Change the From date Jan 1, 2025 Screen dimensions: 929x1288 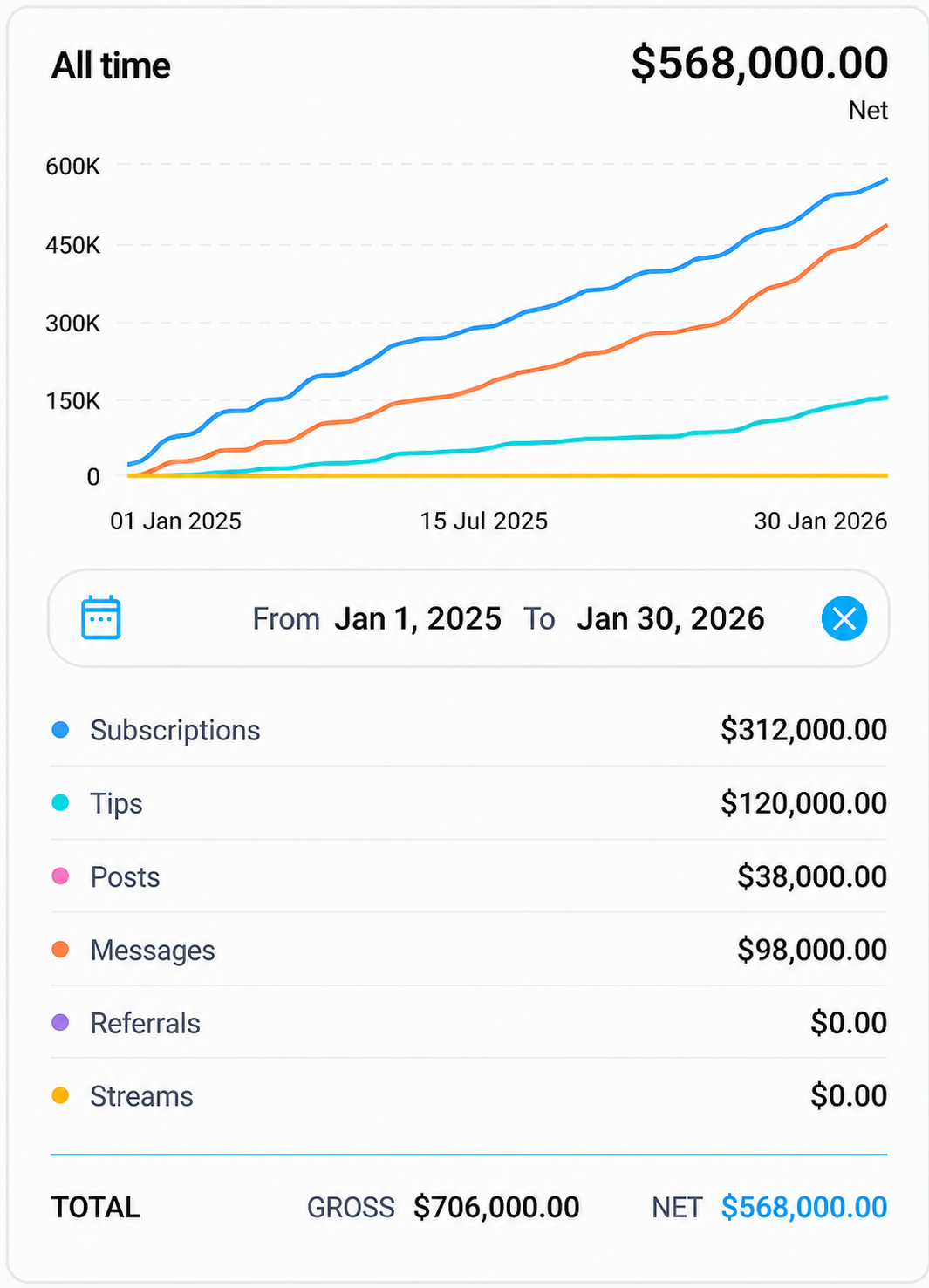point(418,619)
